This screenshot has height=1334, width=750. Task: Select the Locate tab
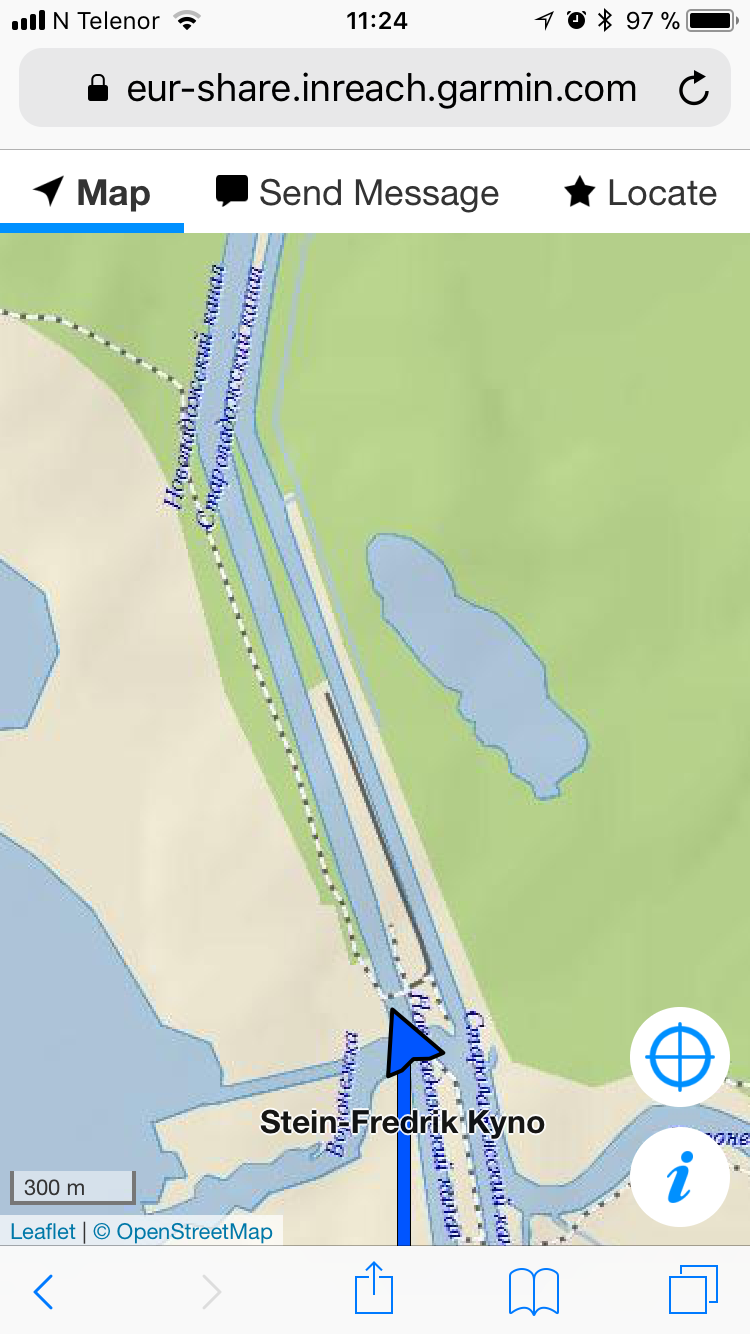point(640,192)
